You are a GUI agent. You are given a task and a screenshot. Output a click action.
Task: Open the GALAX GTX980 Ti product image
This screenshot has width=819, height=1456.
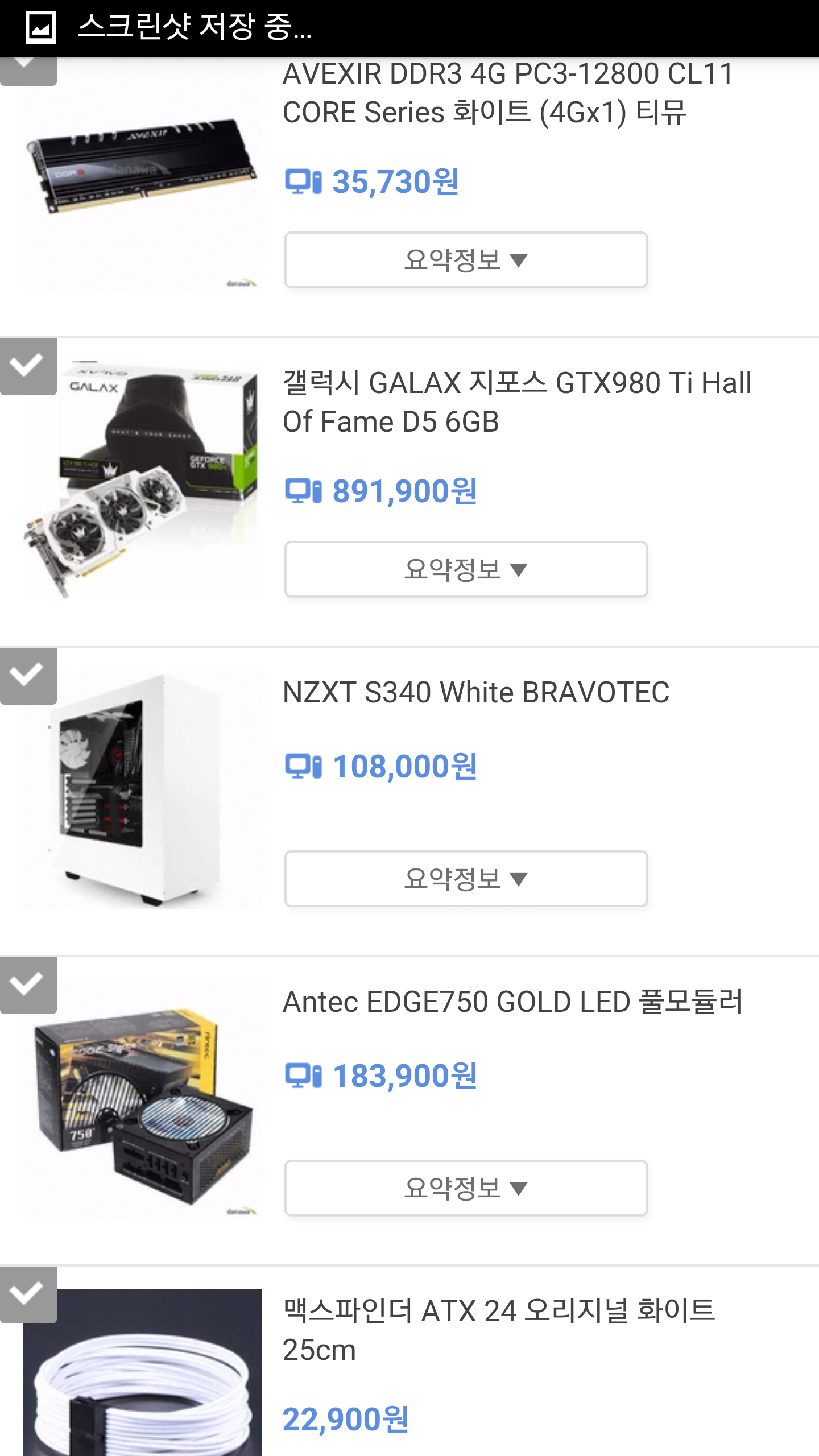[x=142, y=481]
